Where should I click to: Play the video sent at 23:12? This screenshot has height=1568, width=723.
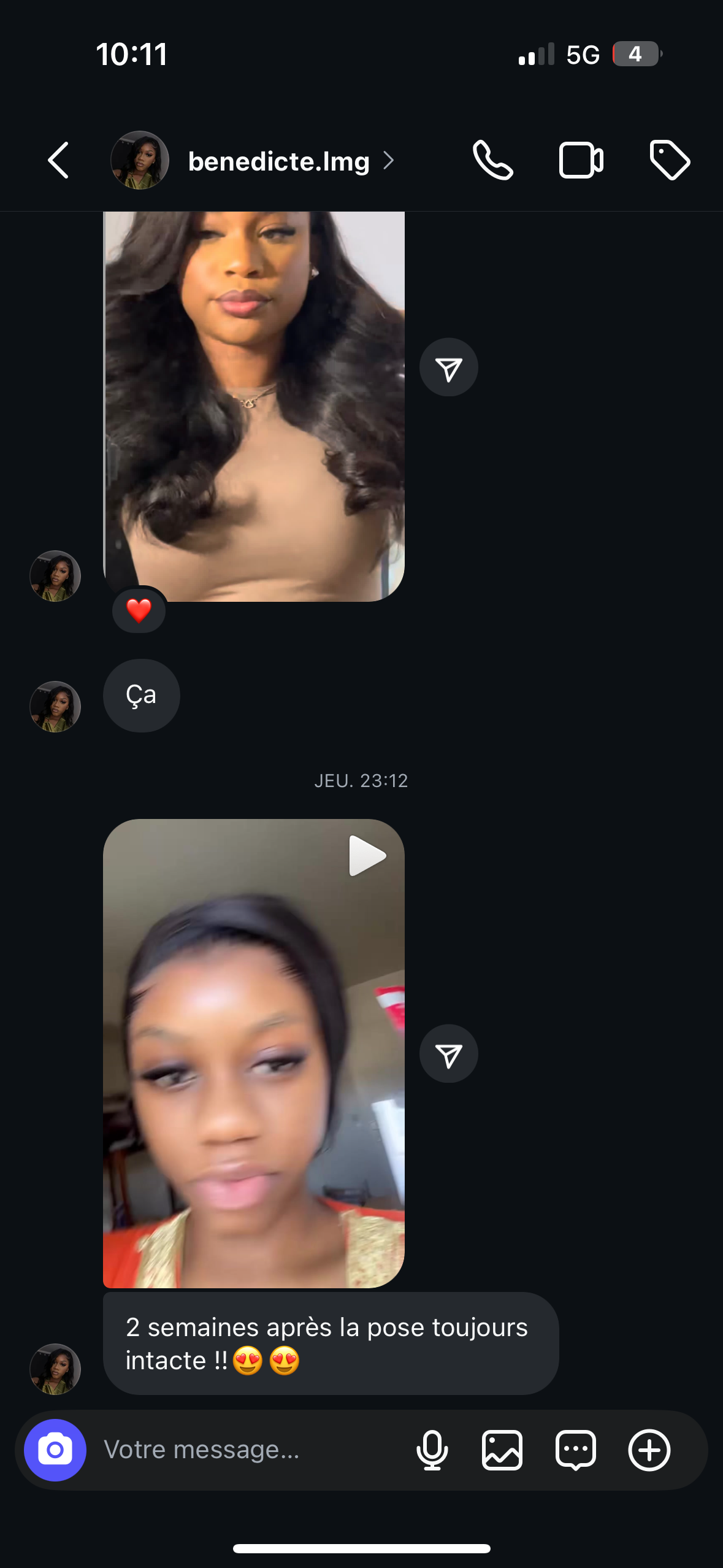click(367, 855)
